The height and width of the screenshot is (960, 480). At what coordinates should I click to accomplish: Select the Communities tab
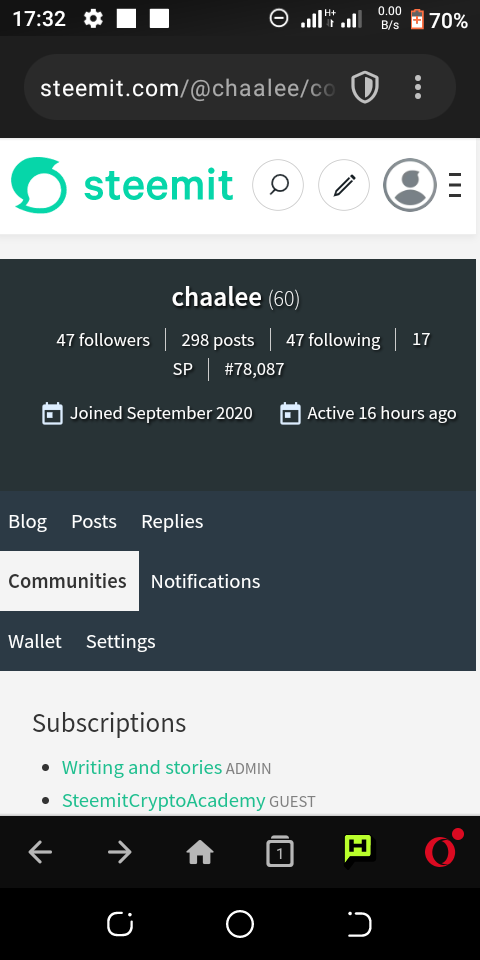67,581
